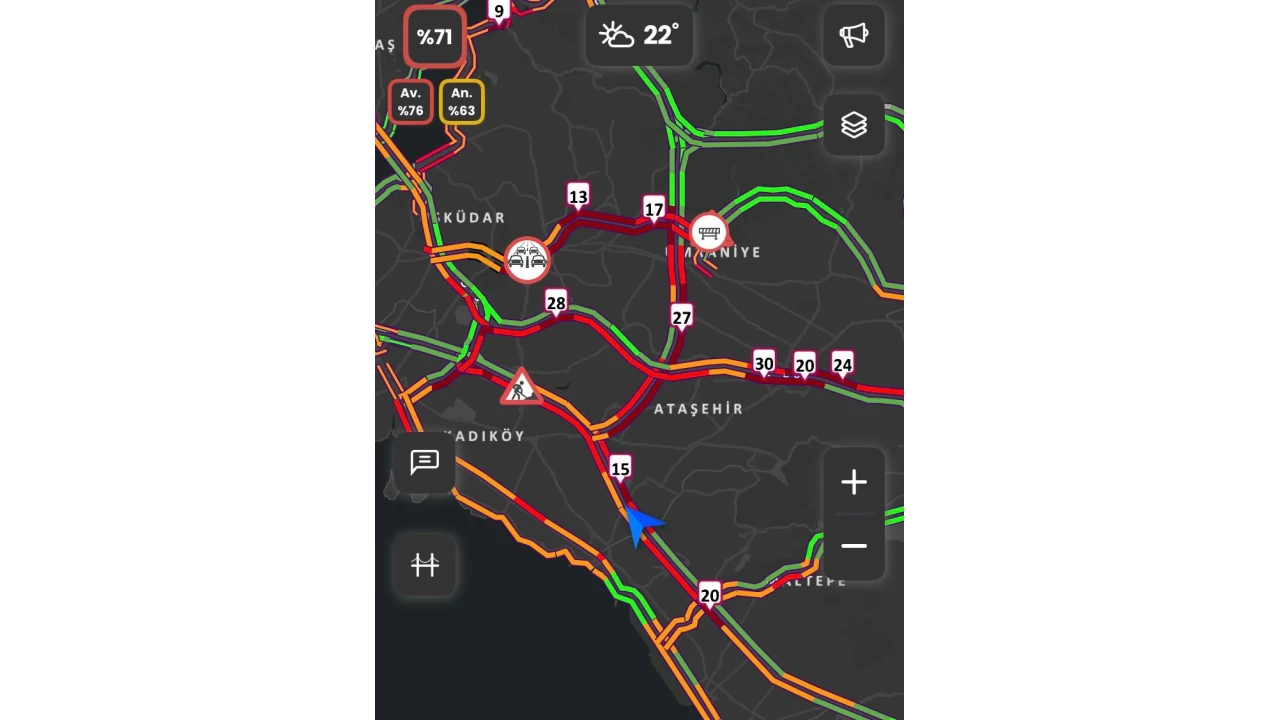Viewport: 1280px width, 720px height.
Task: Tap the travel time marker 24
Action: click(x=842, y=365)
